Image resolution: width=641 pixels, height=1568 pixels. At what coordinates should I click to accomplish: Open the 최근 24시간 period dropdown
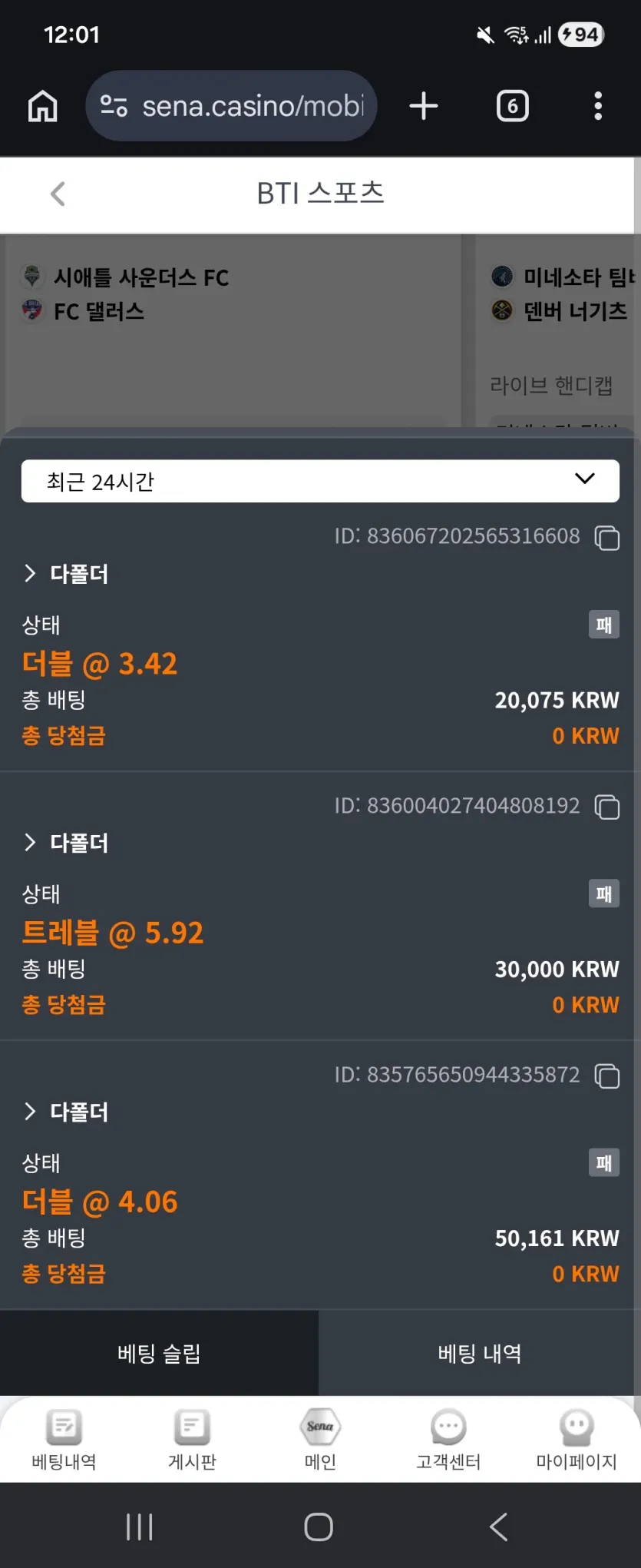pyautogui.click(x=320, y=481)
